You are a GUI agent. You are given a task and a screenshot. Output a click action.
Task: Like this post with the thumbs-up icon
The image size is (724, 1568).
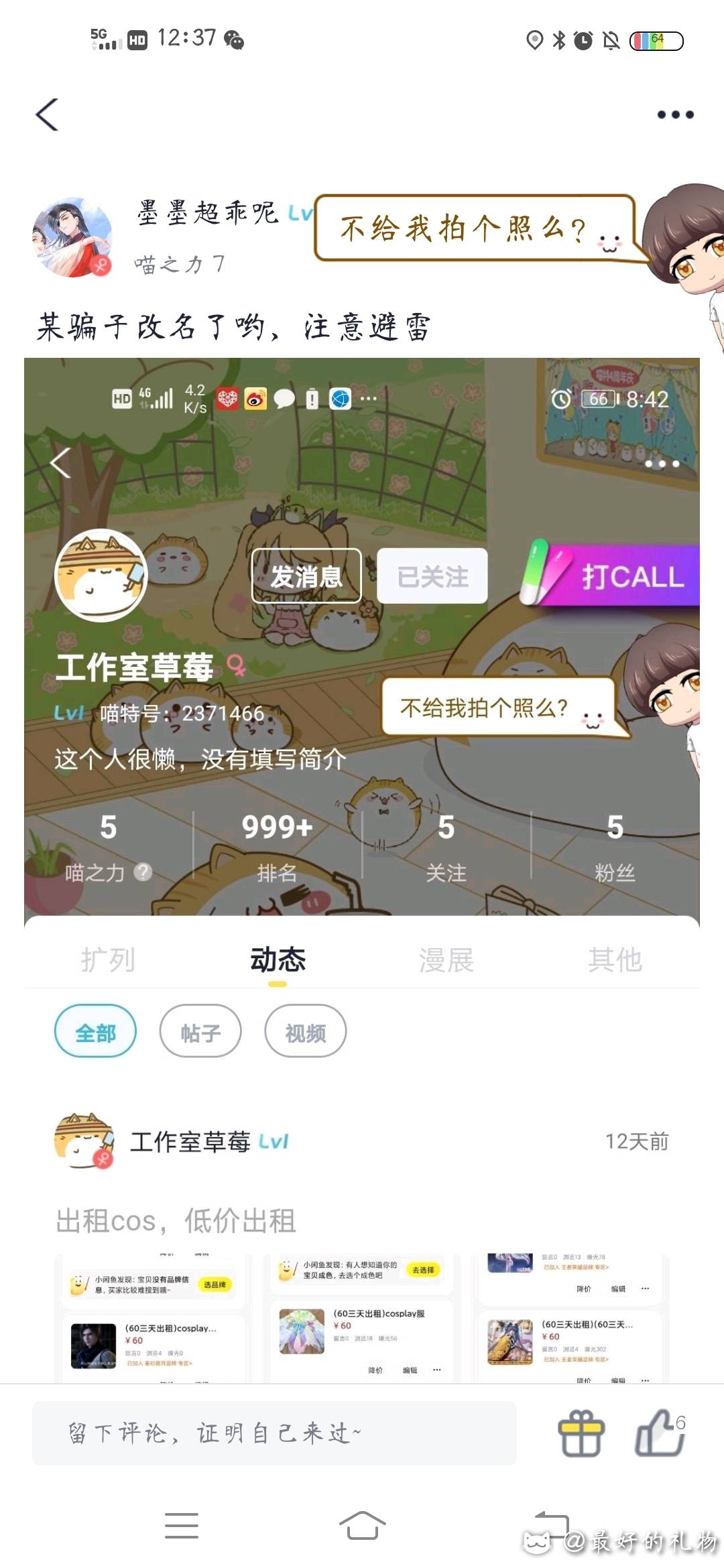pyautogui.click(x=659, y=1433)
